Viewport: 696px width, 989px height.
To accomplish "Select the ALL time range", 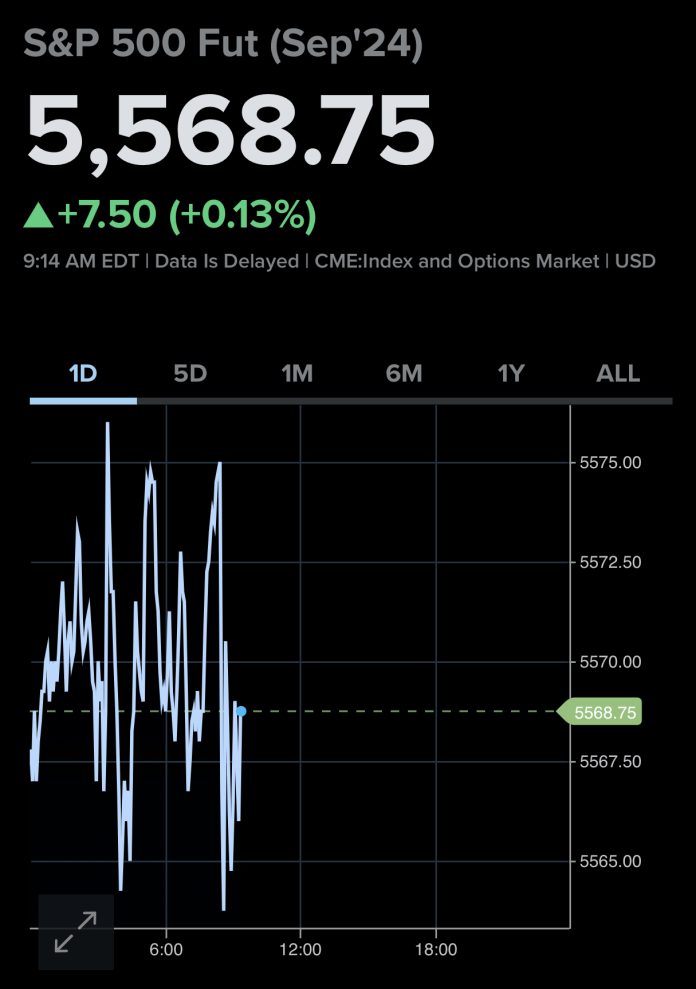I will 618,374.
